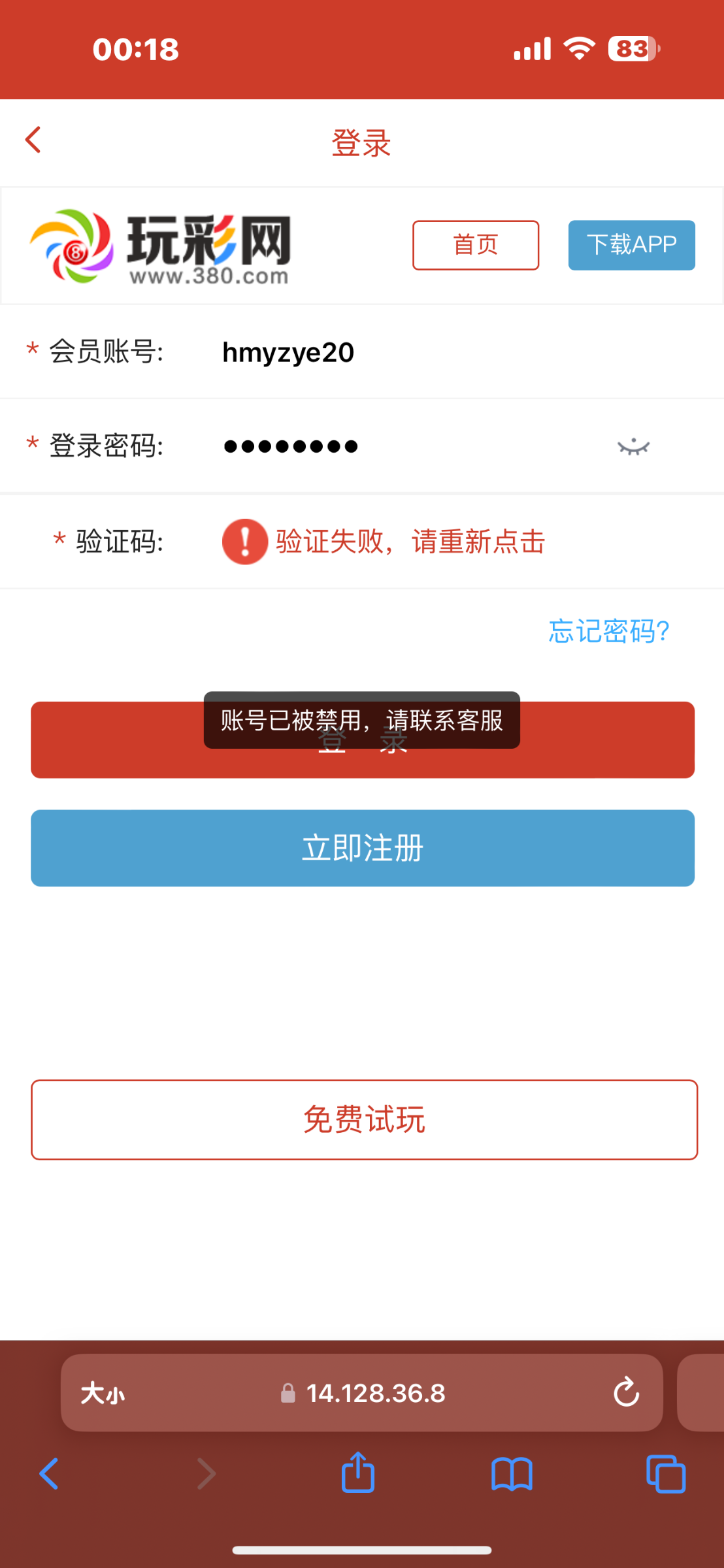This screenshot has height=1568, width=724.
Task: Toggle the password visibility eye off
Action: point(633,446)
